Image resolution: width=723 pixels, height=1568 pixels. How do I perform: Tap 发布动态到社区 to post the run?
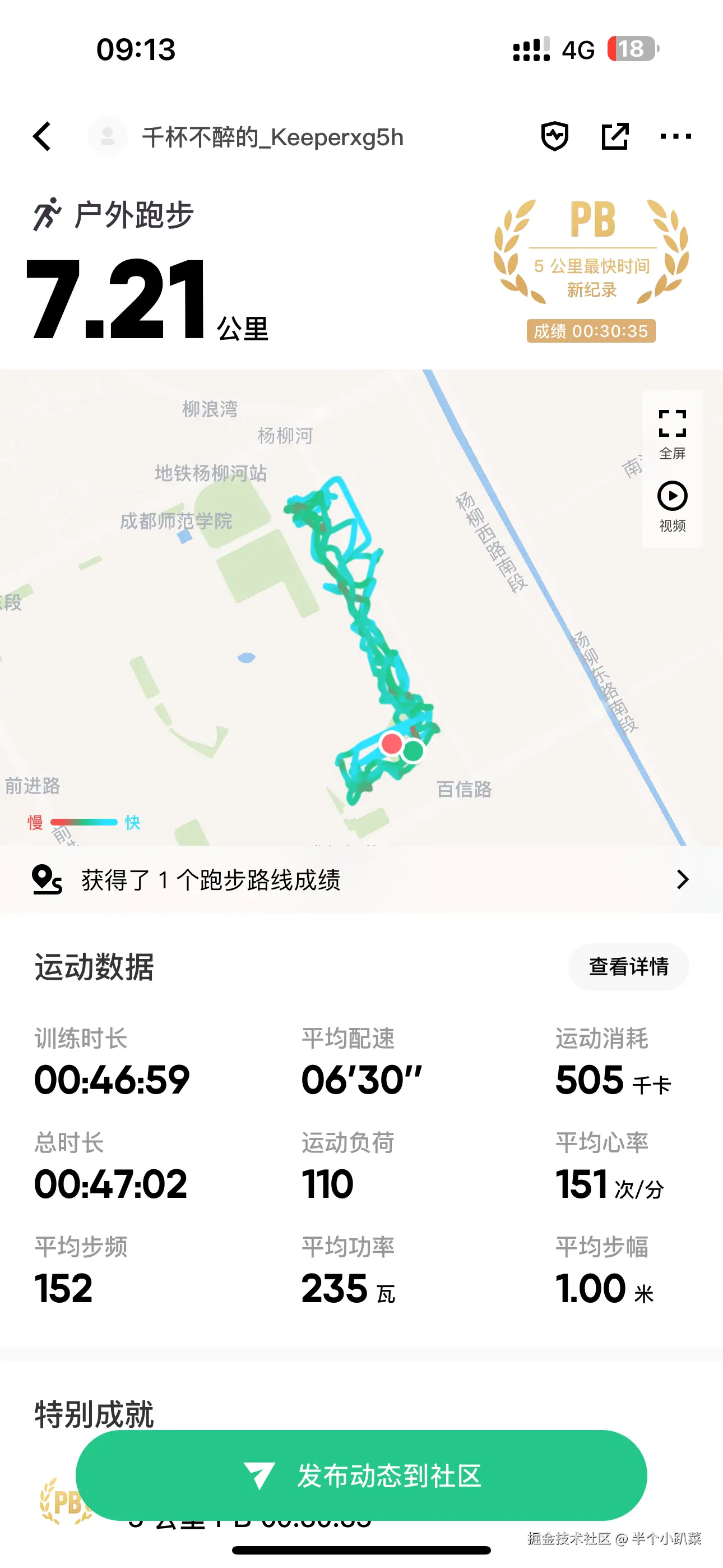click(361, 1475)
